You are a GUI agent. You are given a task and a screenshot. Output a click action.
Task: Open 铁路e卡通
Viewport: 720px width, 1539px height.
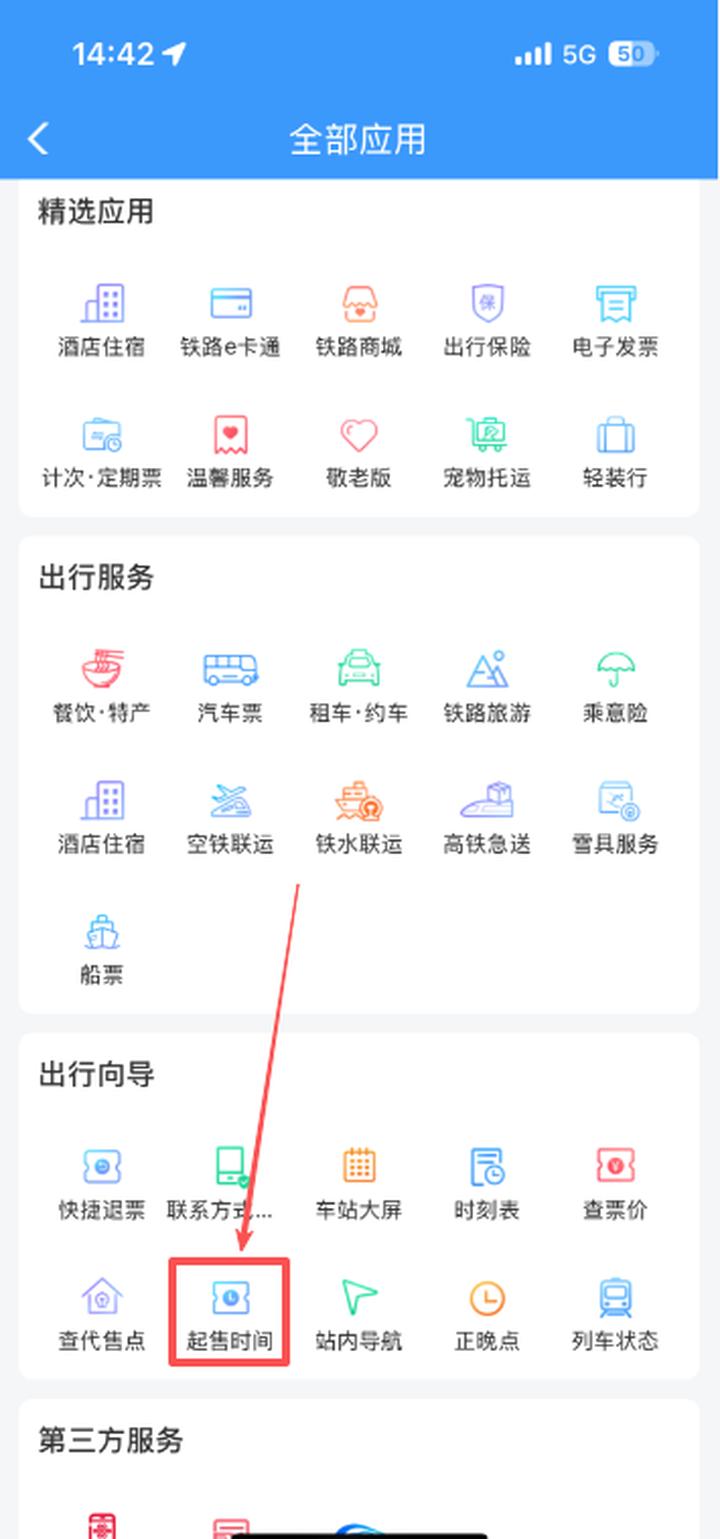pos(230,320)
